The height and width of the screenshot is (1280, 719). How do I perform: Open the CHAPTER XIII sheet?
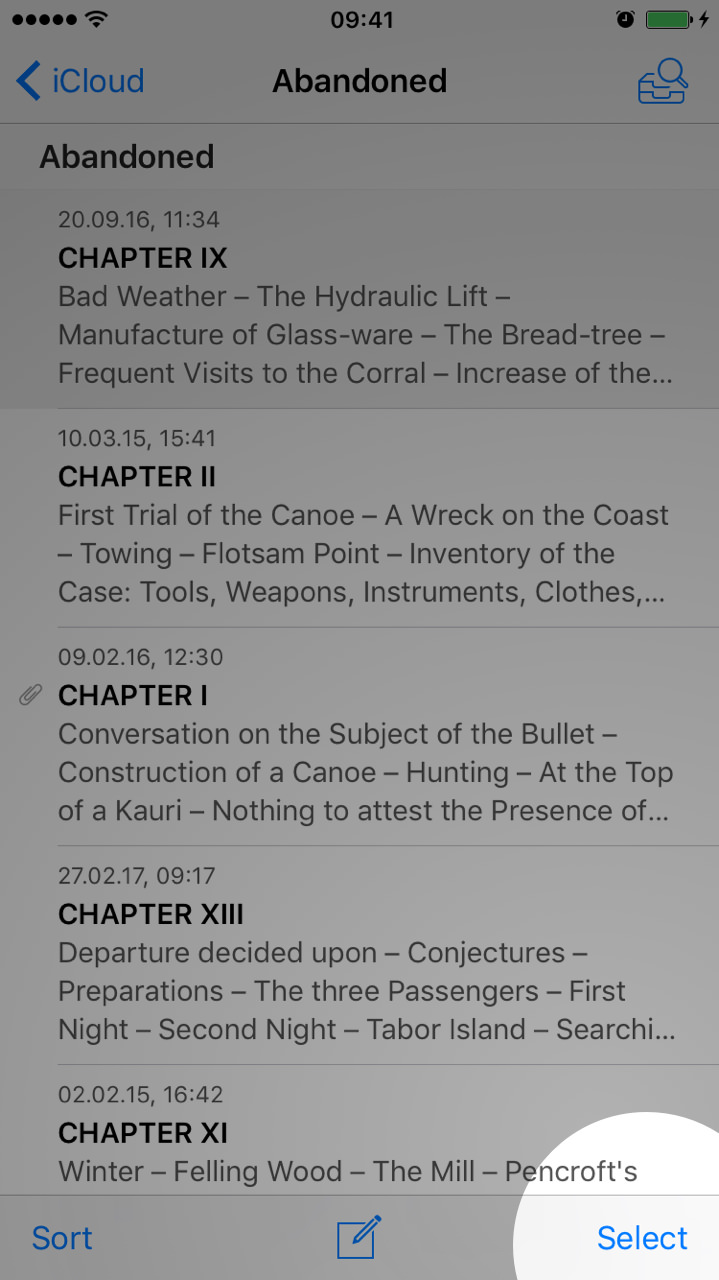(x=359, y=956)
